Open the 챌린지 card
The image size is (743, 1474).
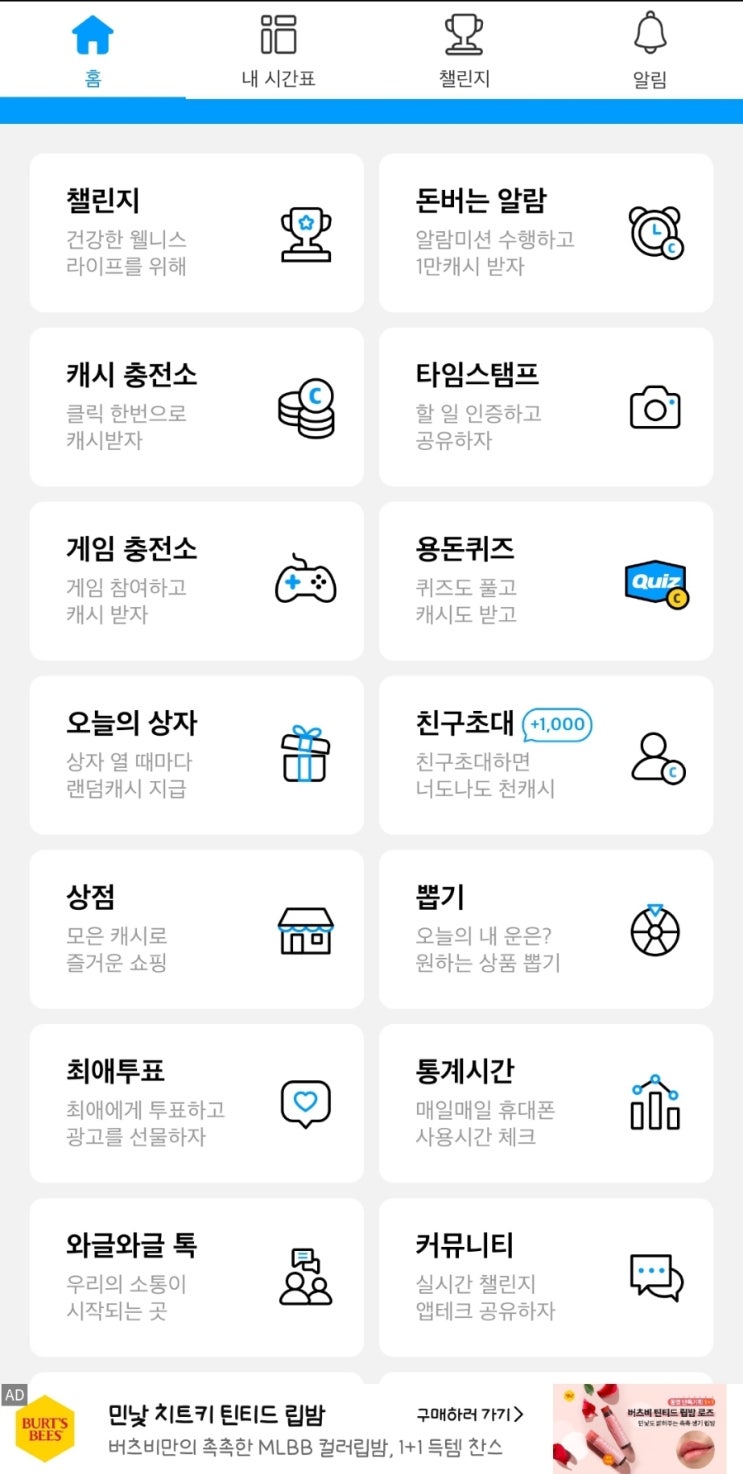pos(197,233)
